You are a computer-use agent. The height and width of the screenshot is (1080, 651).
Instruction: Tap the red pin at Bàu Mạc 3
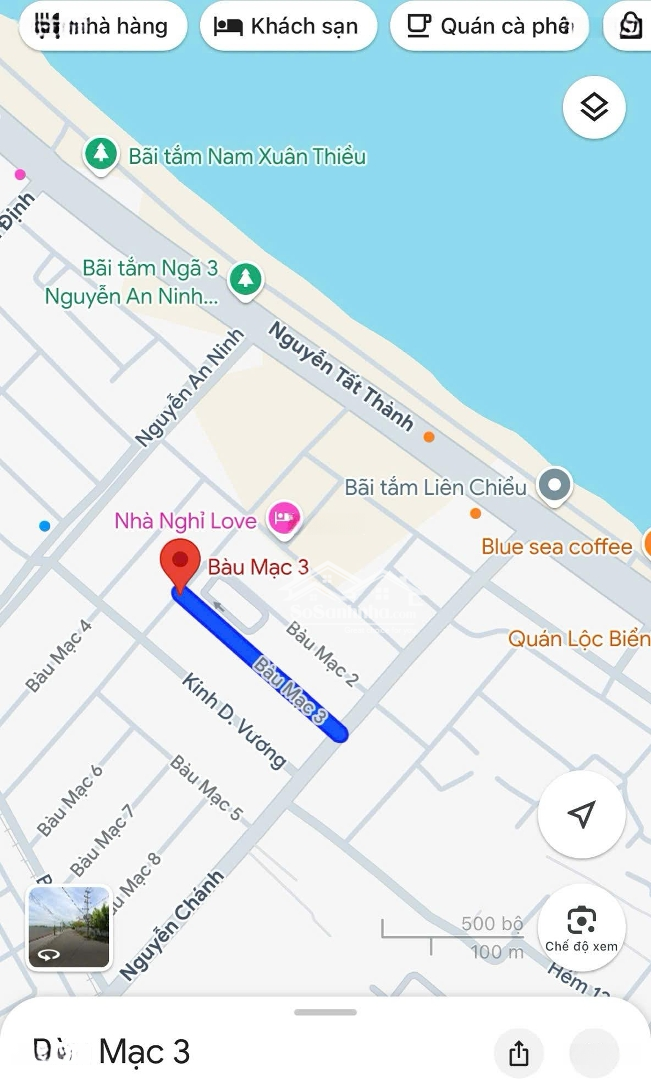point(180,566)
